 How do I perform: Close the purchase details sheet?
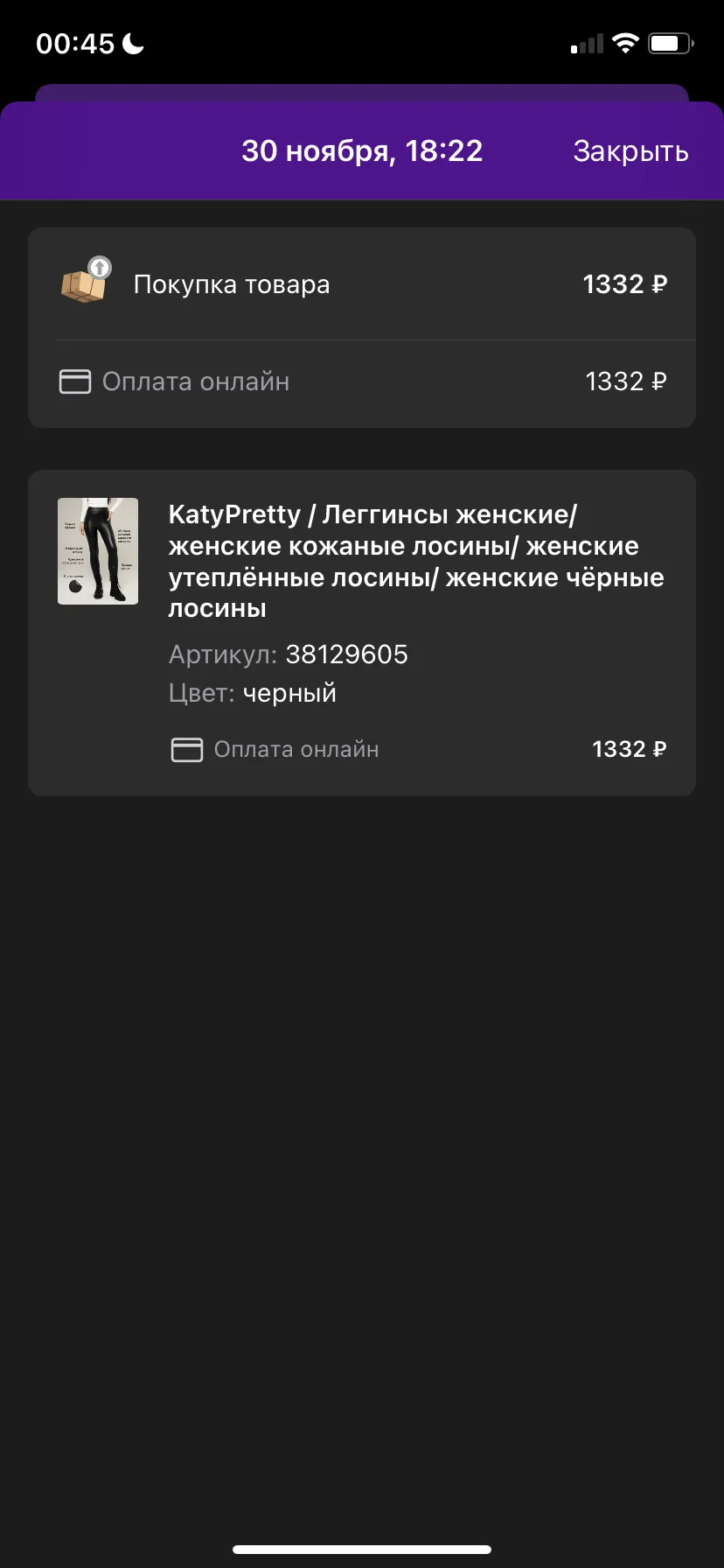(630, 151)
